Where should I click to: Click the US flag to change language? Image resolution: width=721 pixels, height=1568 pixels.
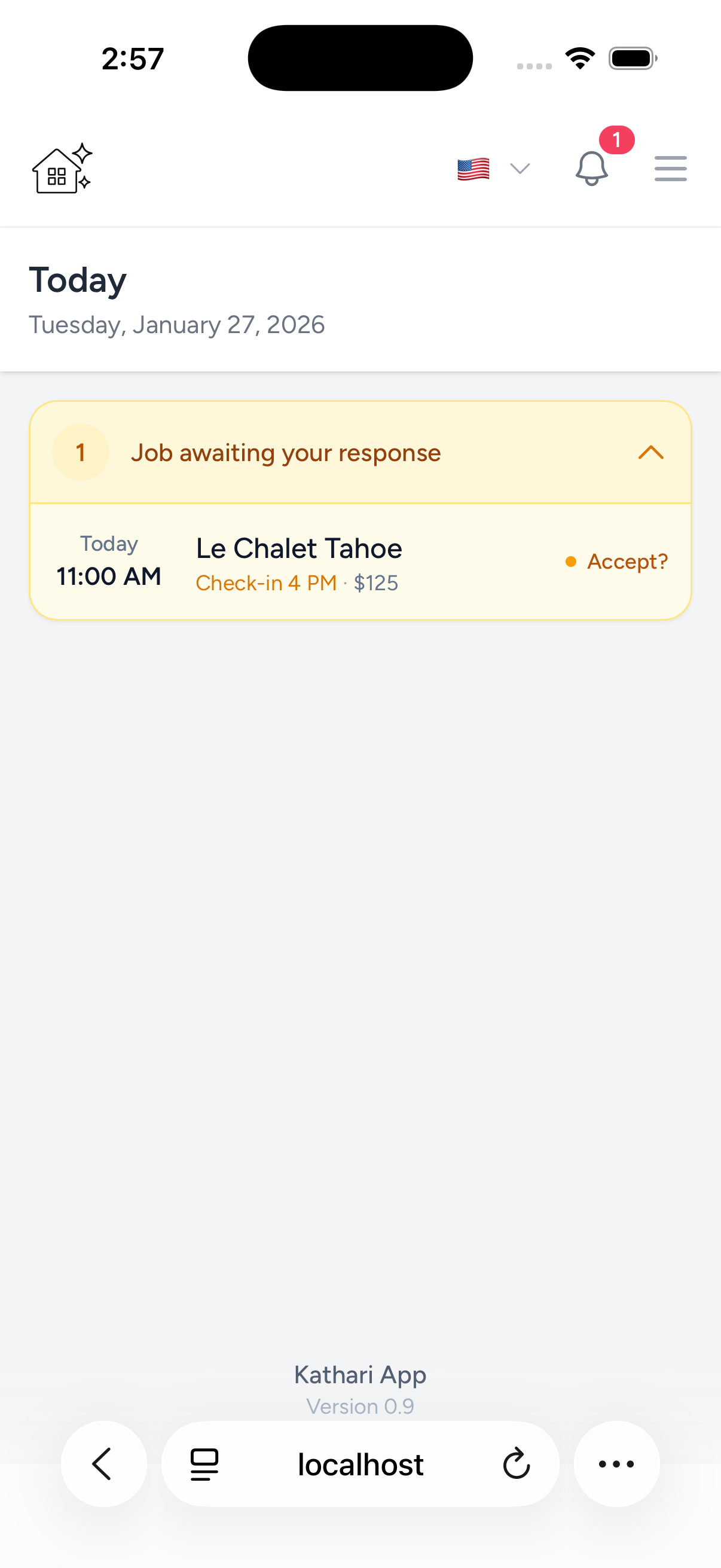coord(473,169)
